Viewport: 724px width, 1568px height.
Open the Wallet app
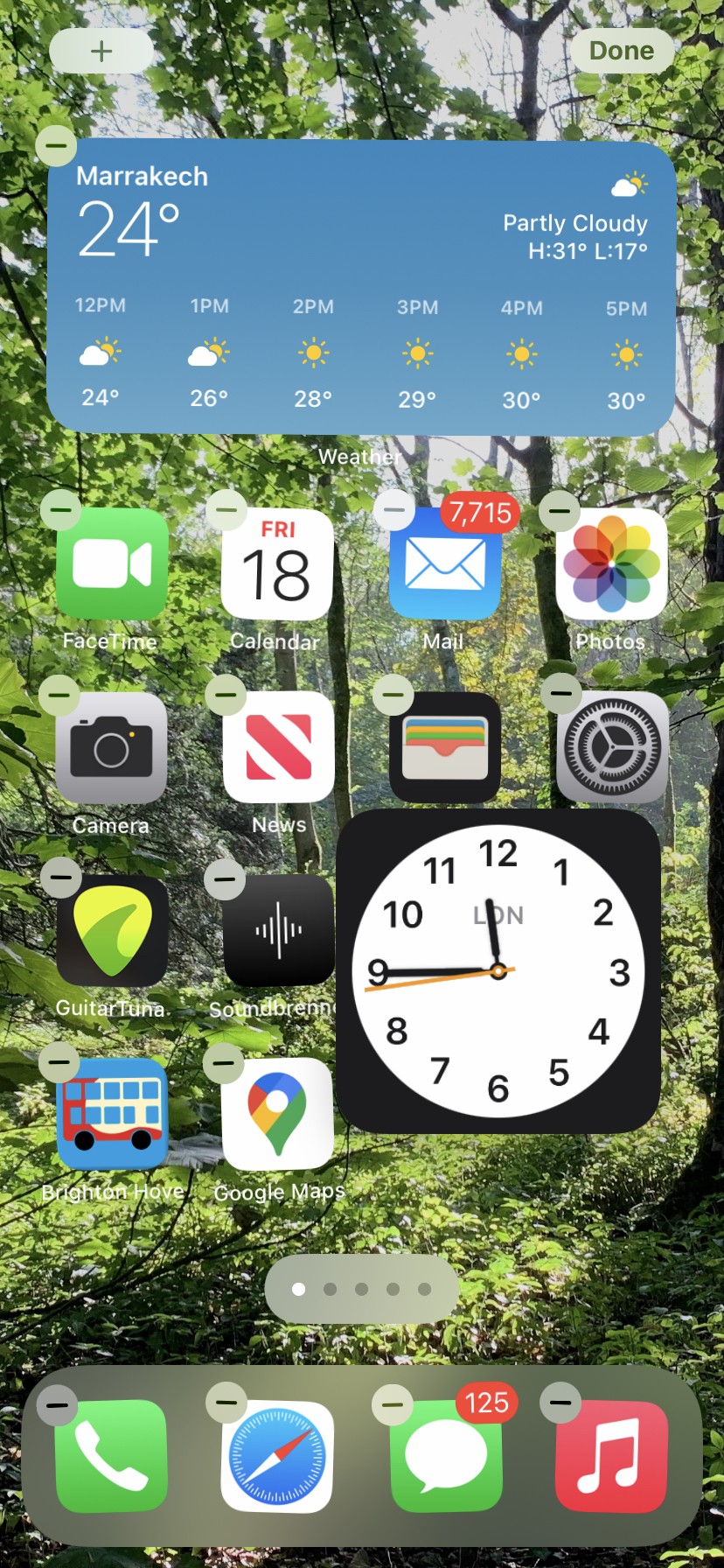pyautogui.click(x=445, y=748)
